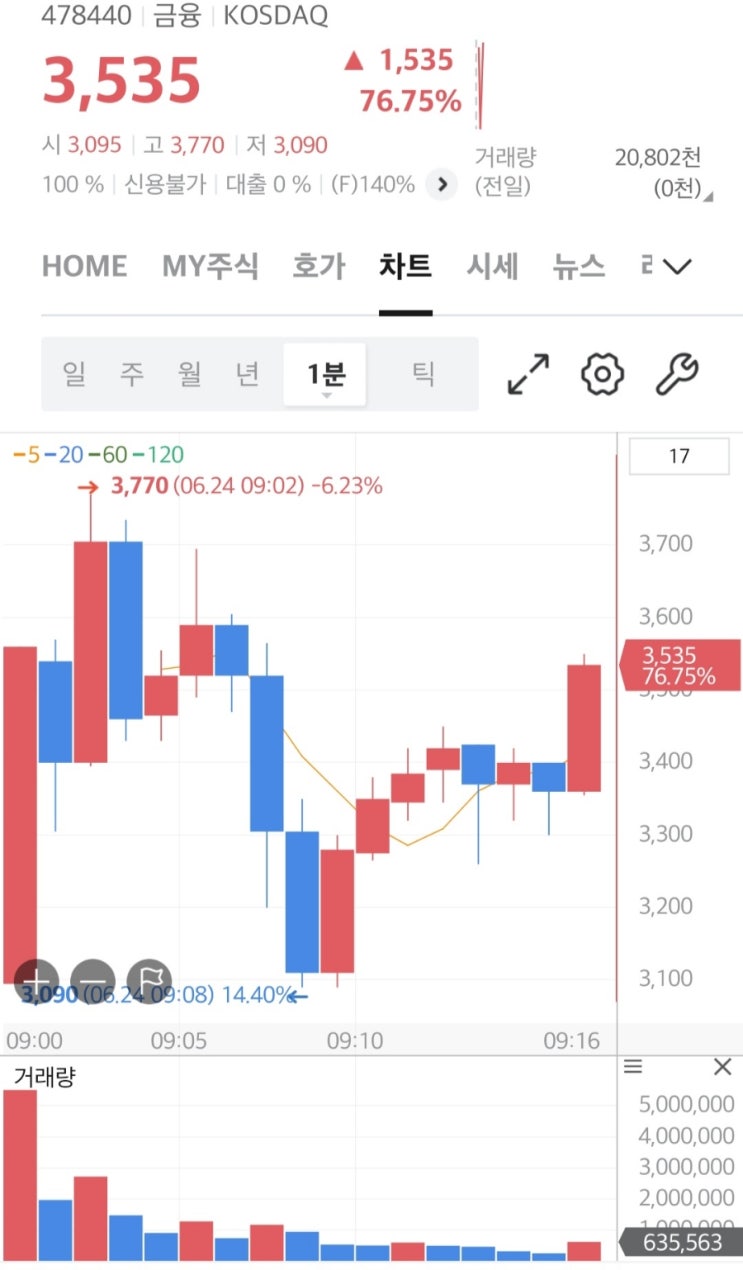Select the 일 daily chart period
Image resolution: width=743 pixels, height=1270 pixels.
tap(74, 374)
